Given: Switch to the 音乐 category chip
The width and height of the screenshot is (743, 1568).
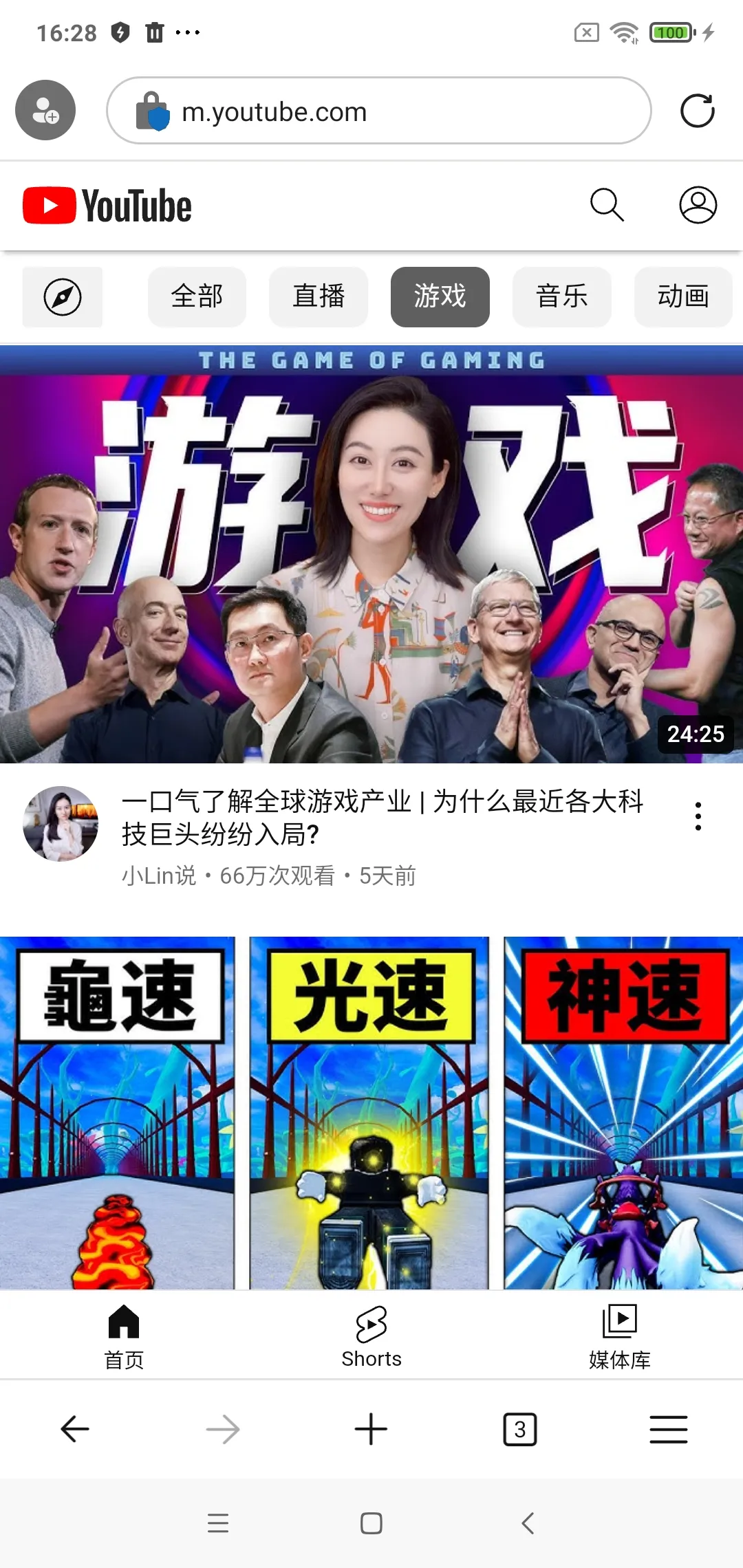Looking at the screenshot, I should point(561,297).
